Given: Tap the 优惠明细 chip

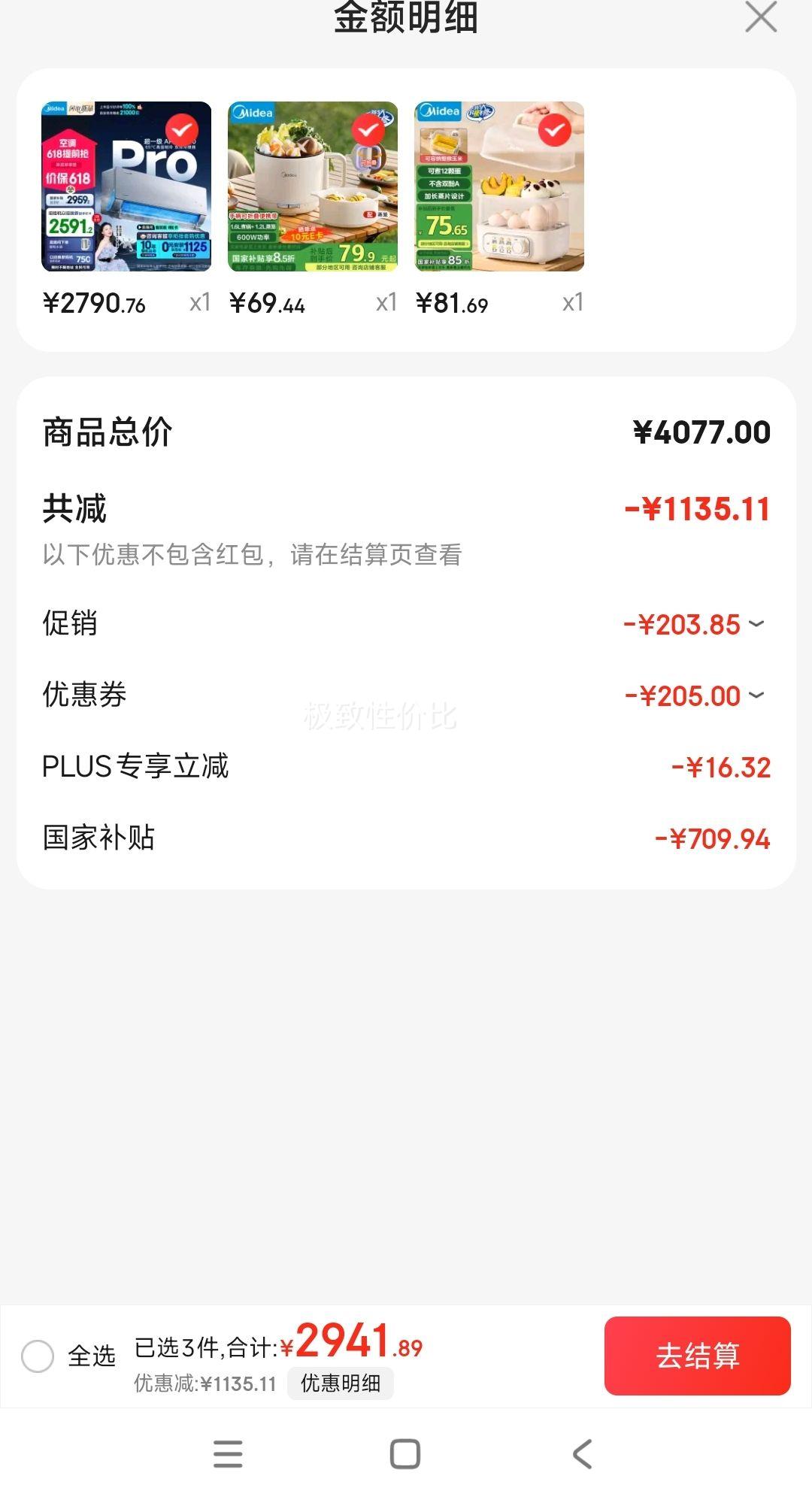Looking at the screenshot, I should (341, 1383).
